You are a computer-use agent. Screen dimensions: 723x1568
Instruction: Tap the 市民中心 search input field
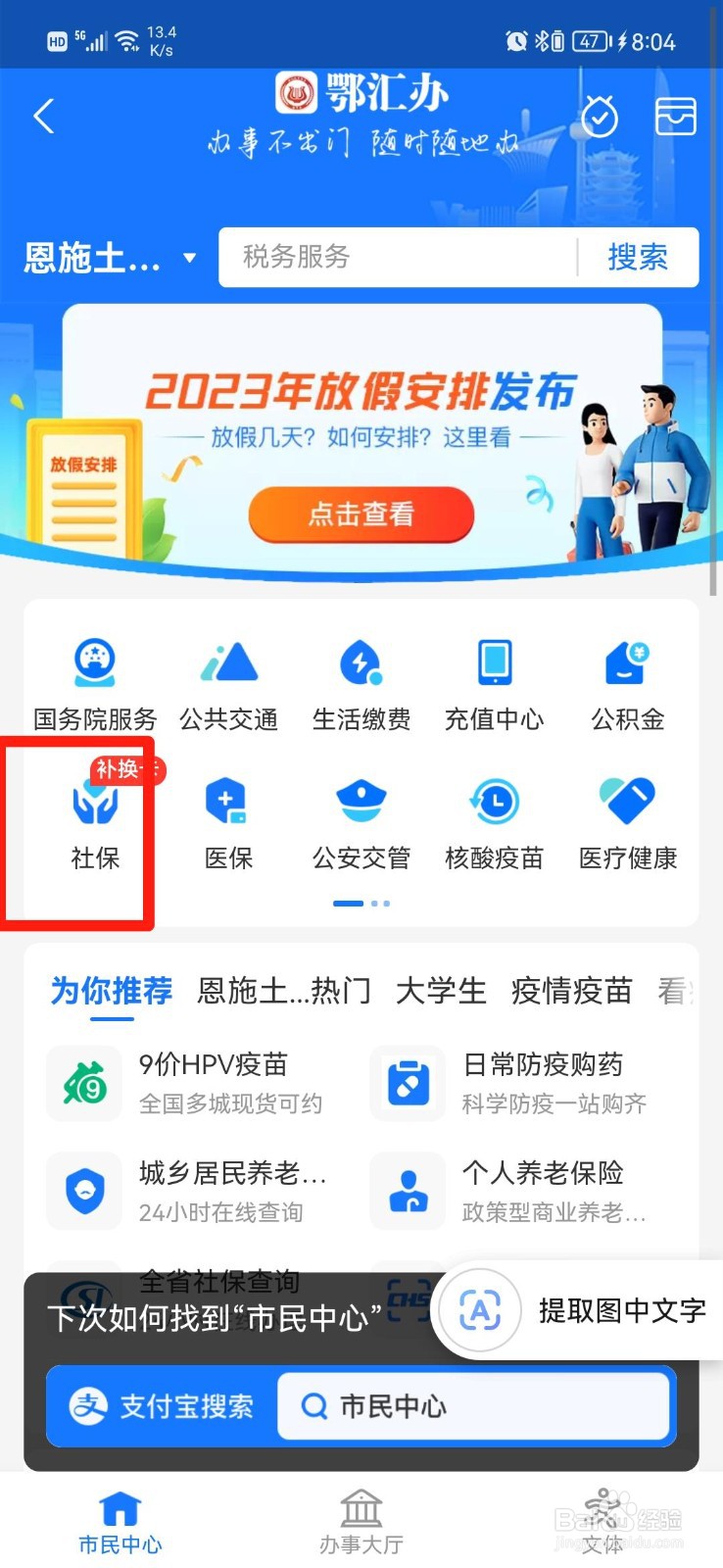[476, 1406]
